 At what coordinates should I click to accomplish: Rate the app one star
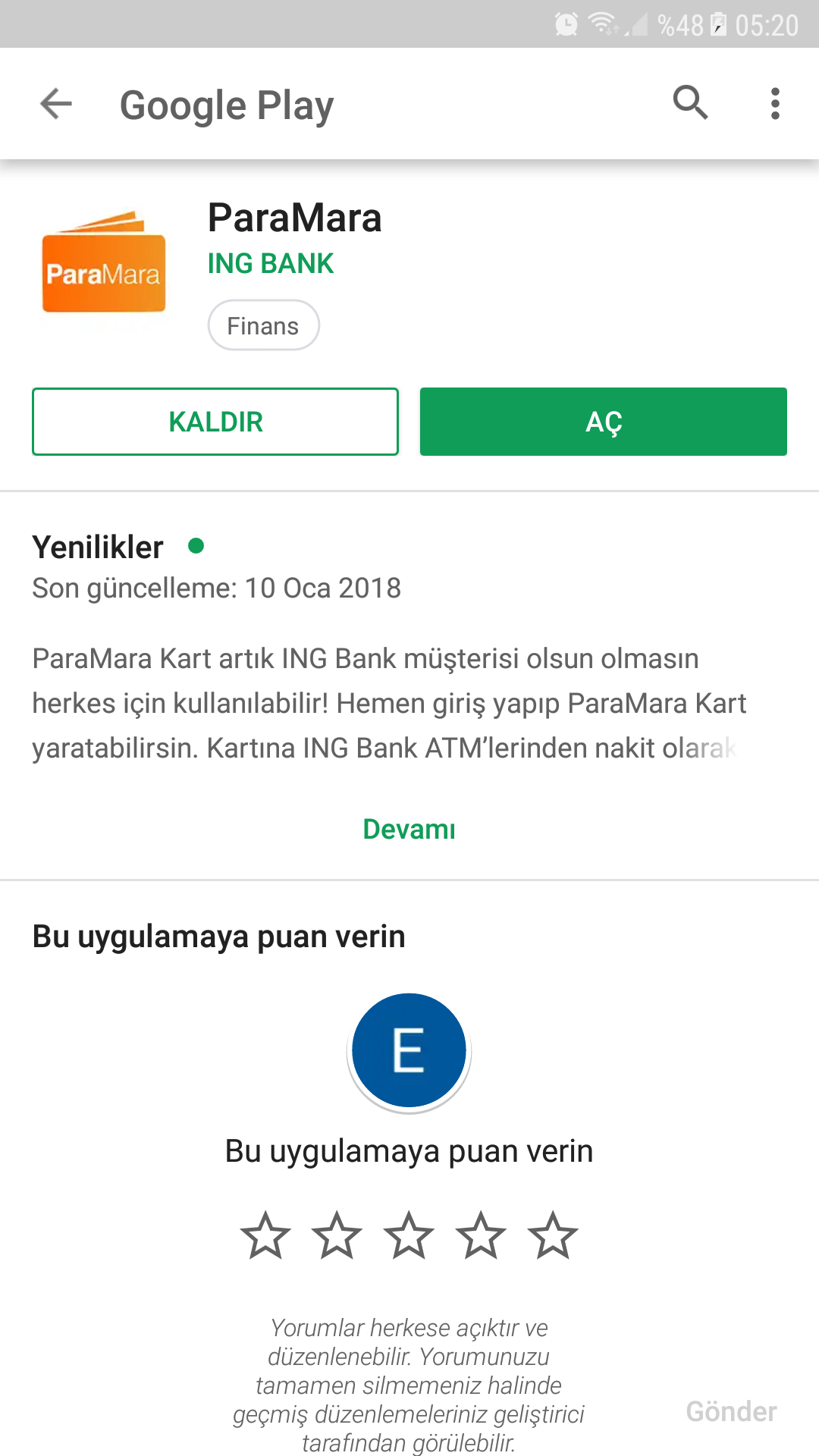[x=265, y=1235]
